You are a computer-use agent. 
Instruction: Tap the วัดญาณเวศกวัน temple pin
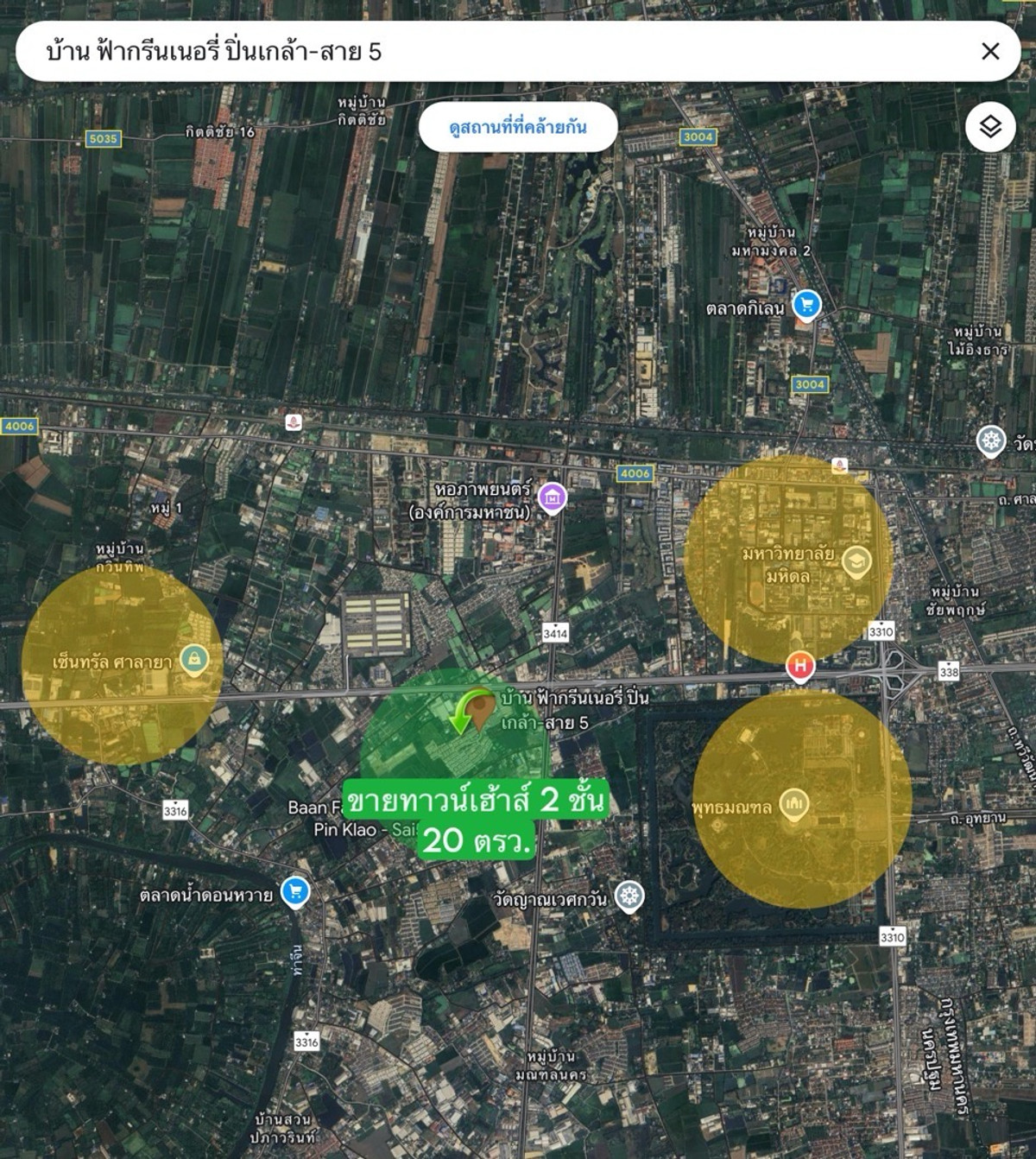coord(629,896)
